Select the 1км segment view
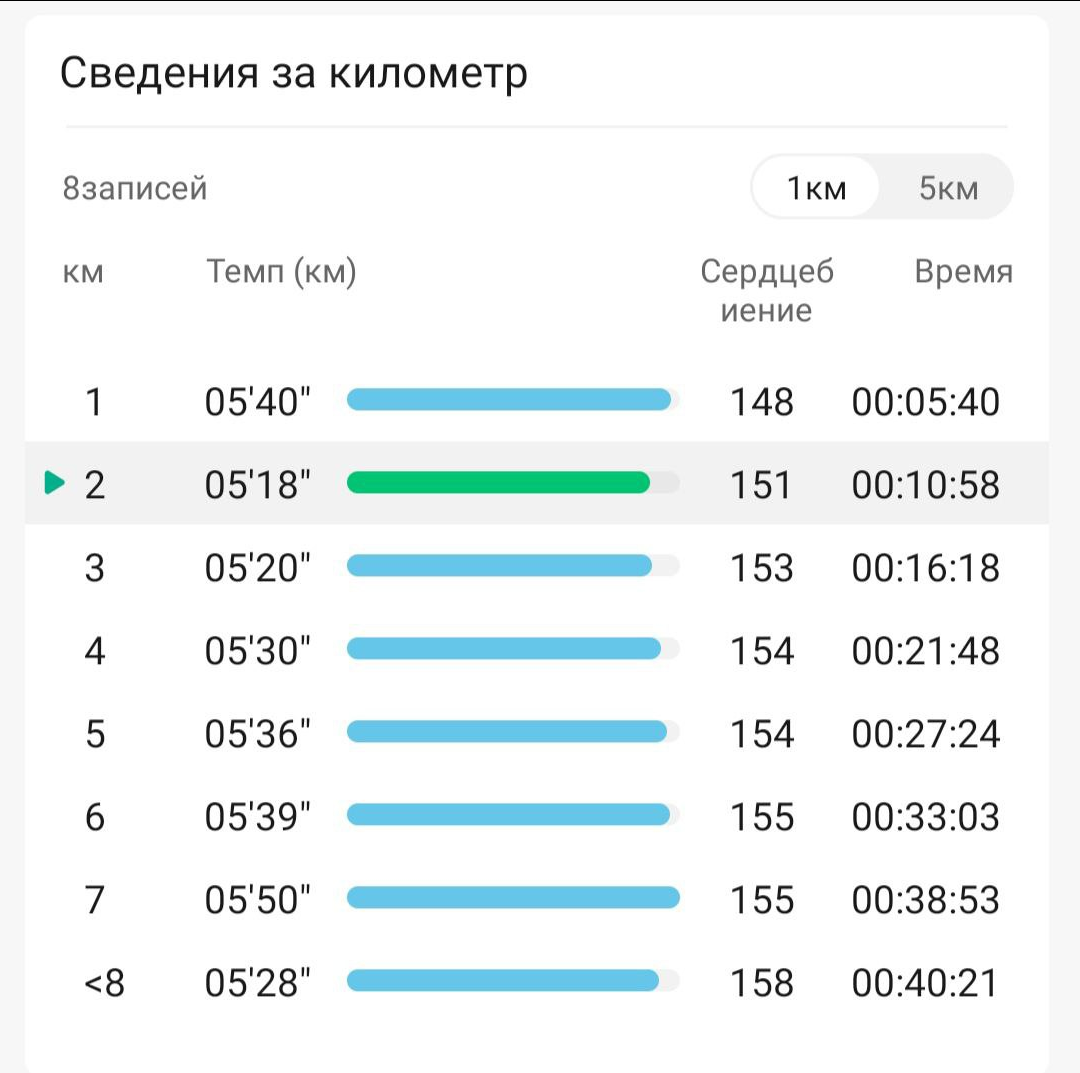 pos(816,188)
